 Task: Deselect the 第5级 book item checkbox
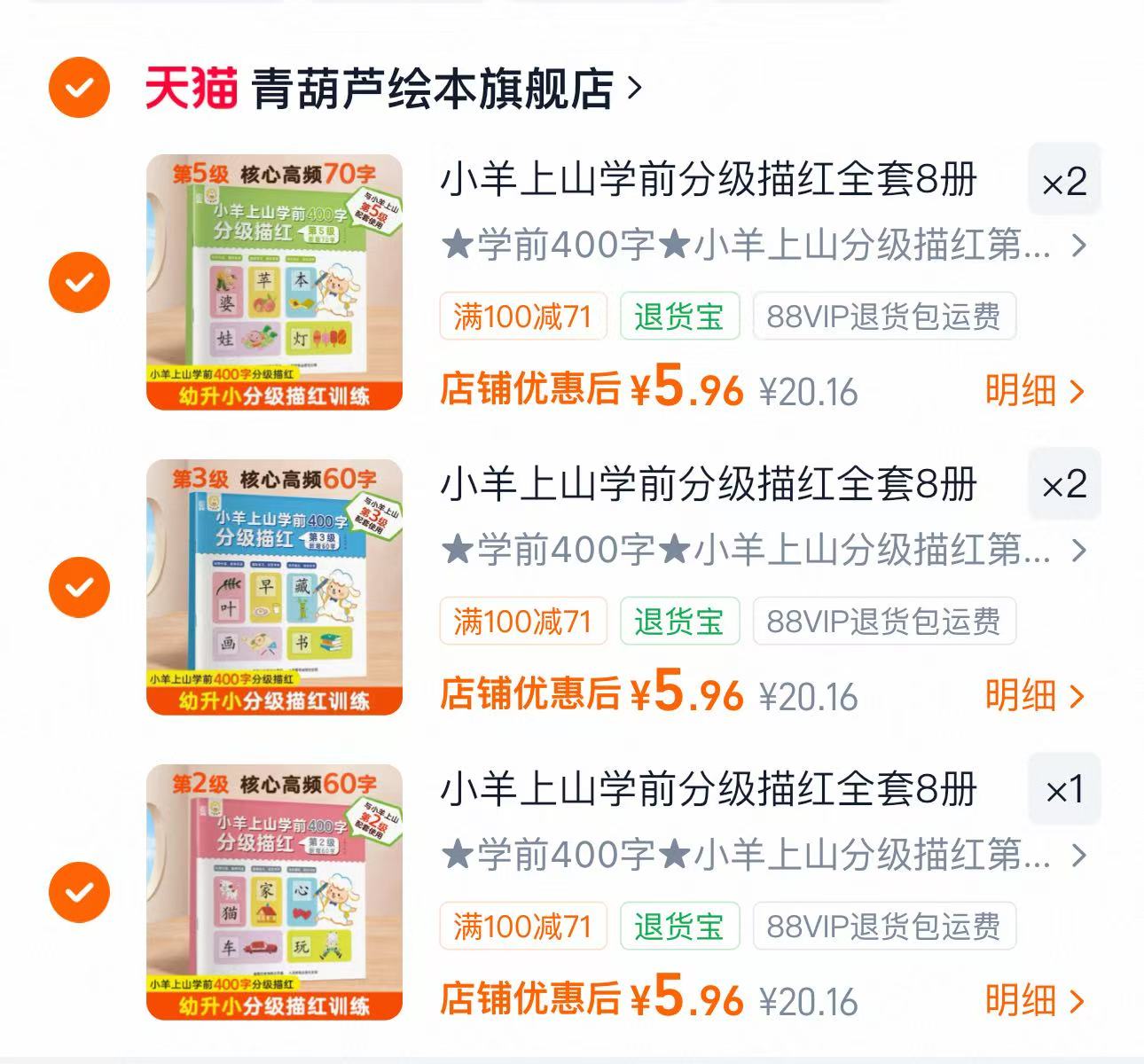coord(79,282)
